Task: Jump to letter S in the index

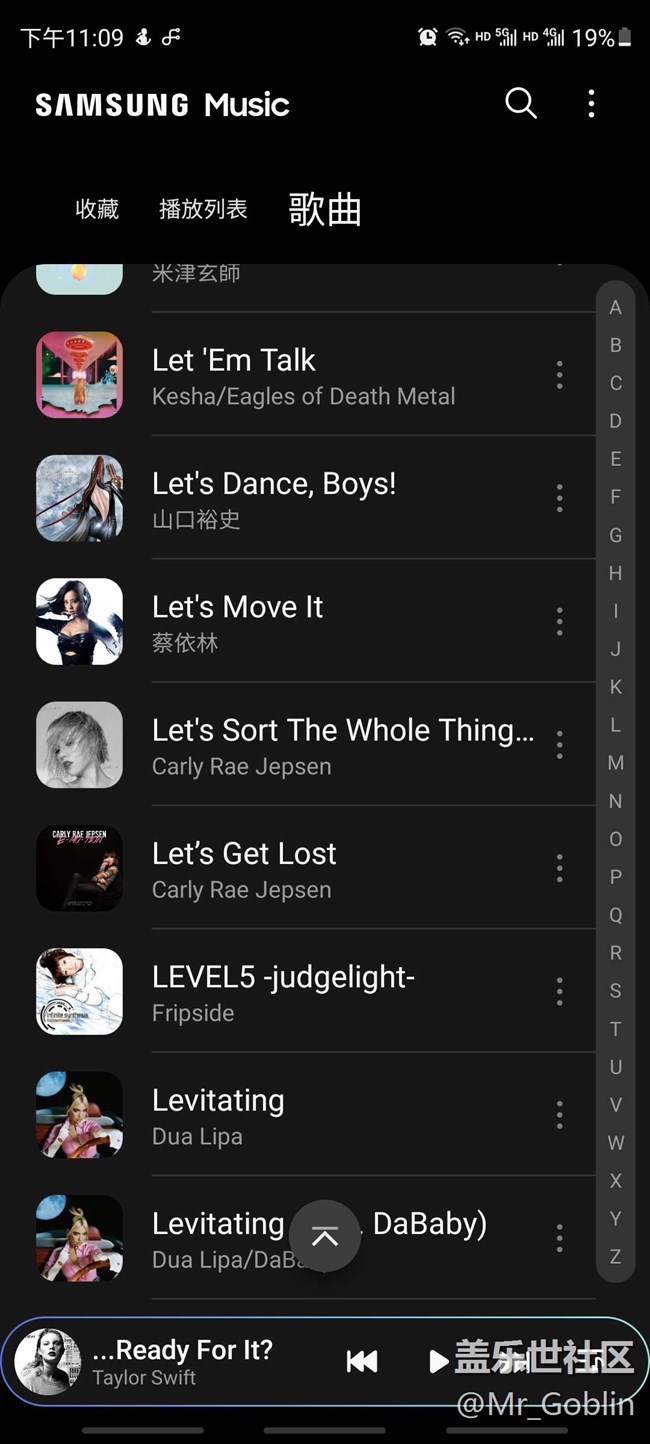Action: [x=615, y=991]
